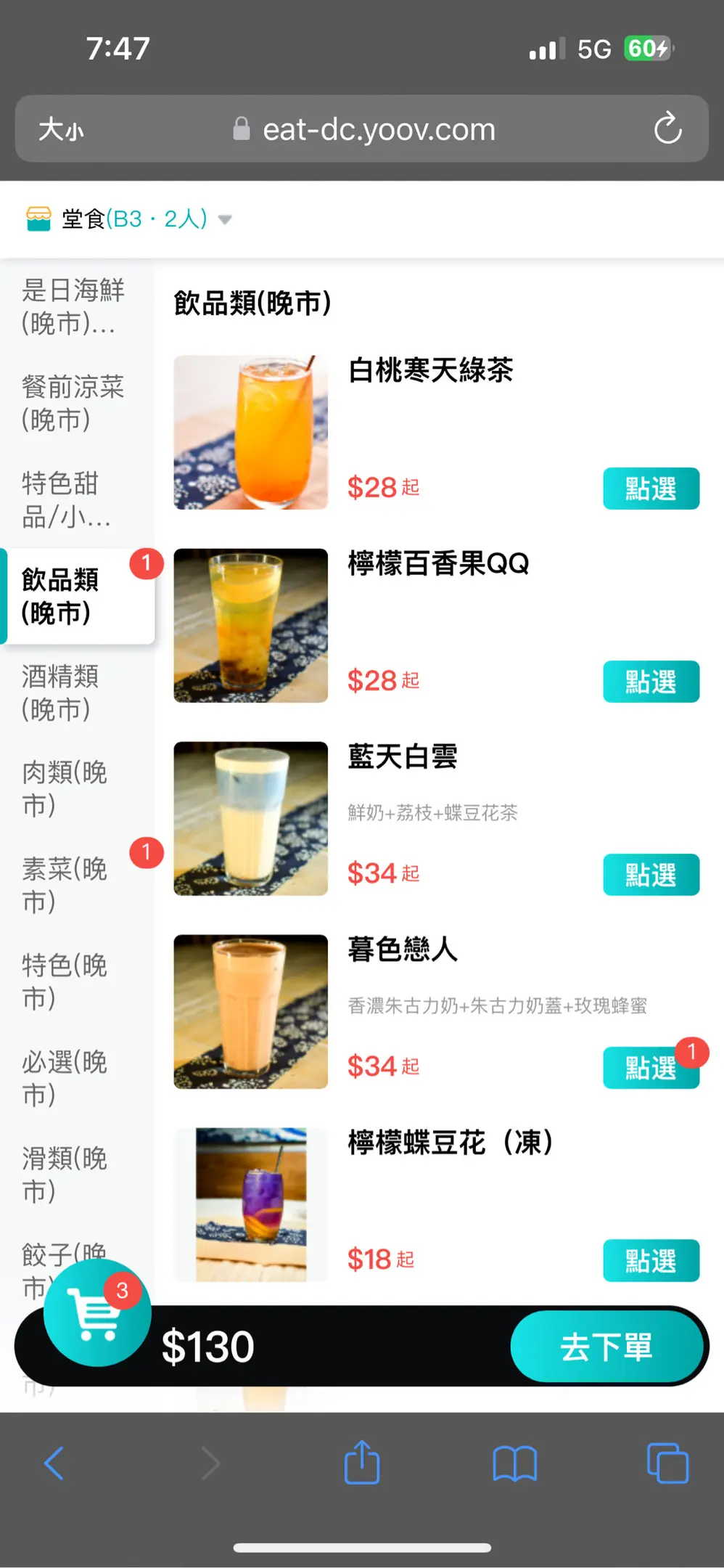Open the browser share sheet

point(362,1463)
